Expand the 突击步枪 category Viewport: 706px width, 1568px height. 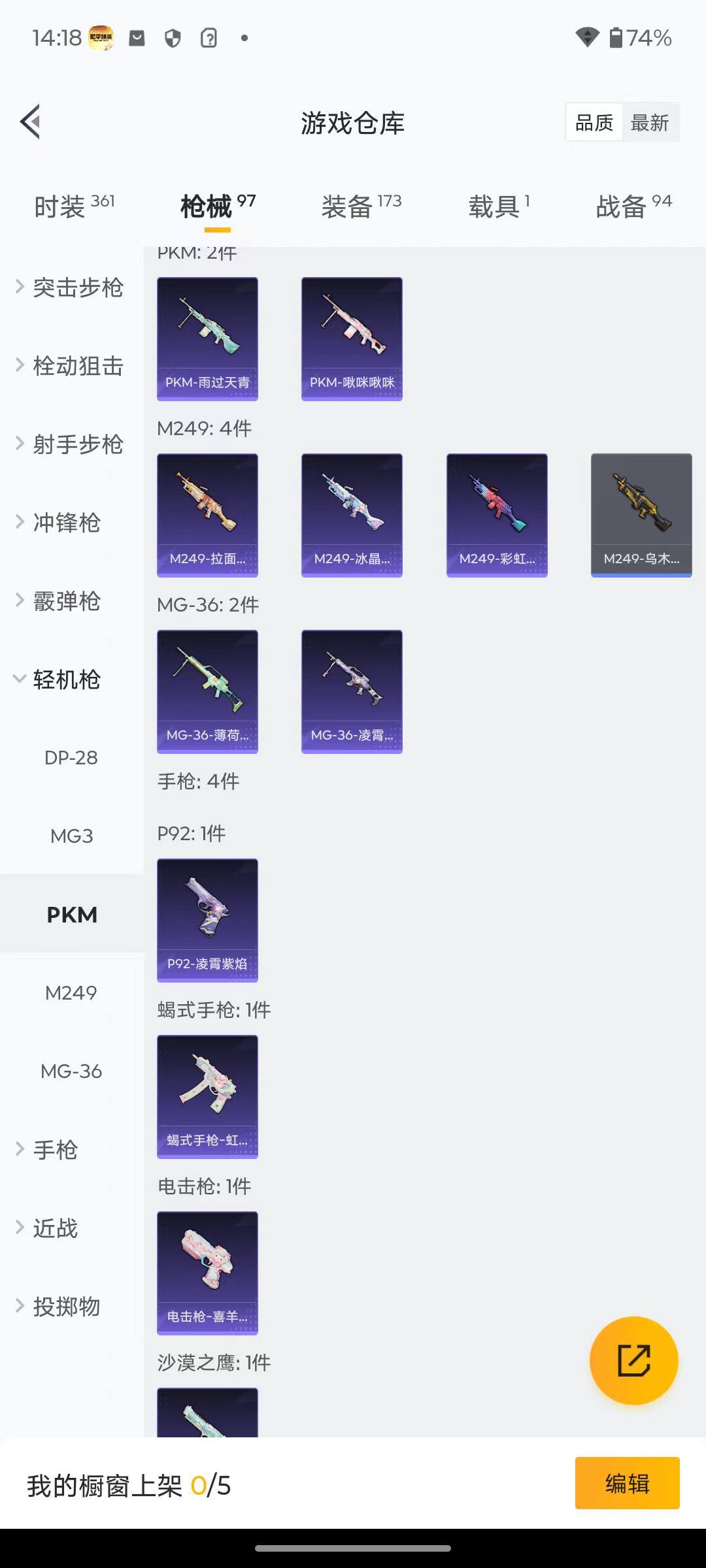pos(69,288)
